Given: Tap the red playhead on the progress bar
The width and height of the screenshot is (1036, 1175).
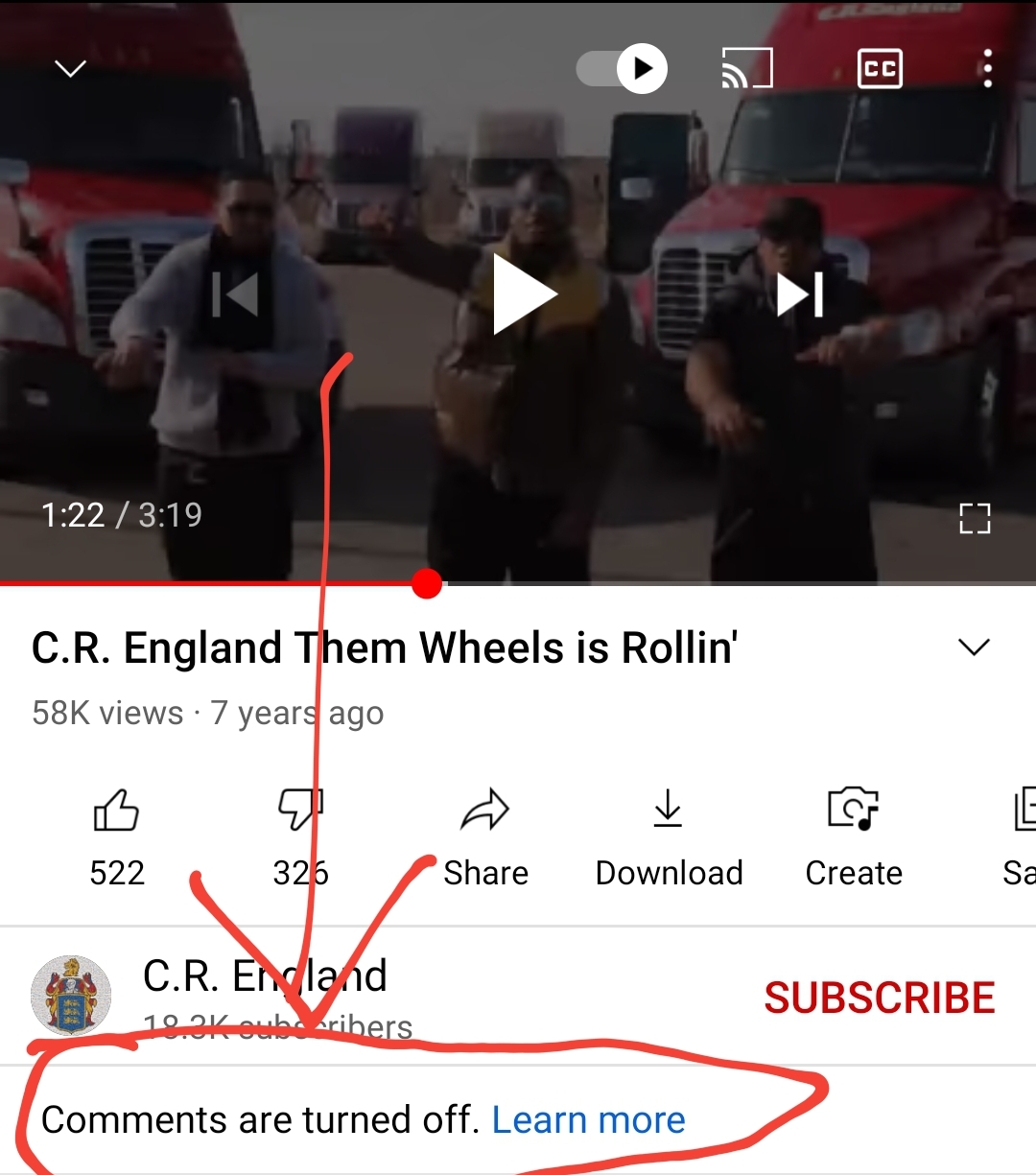Looking at the screenshot, I should click(427, 583).
